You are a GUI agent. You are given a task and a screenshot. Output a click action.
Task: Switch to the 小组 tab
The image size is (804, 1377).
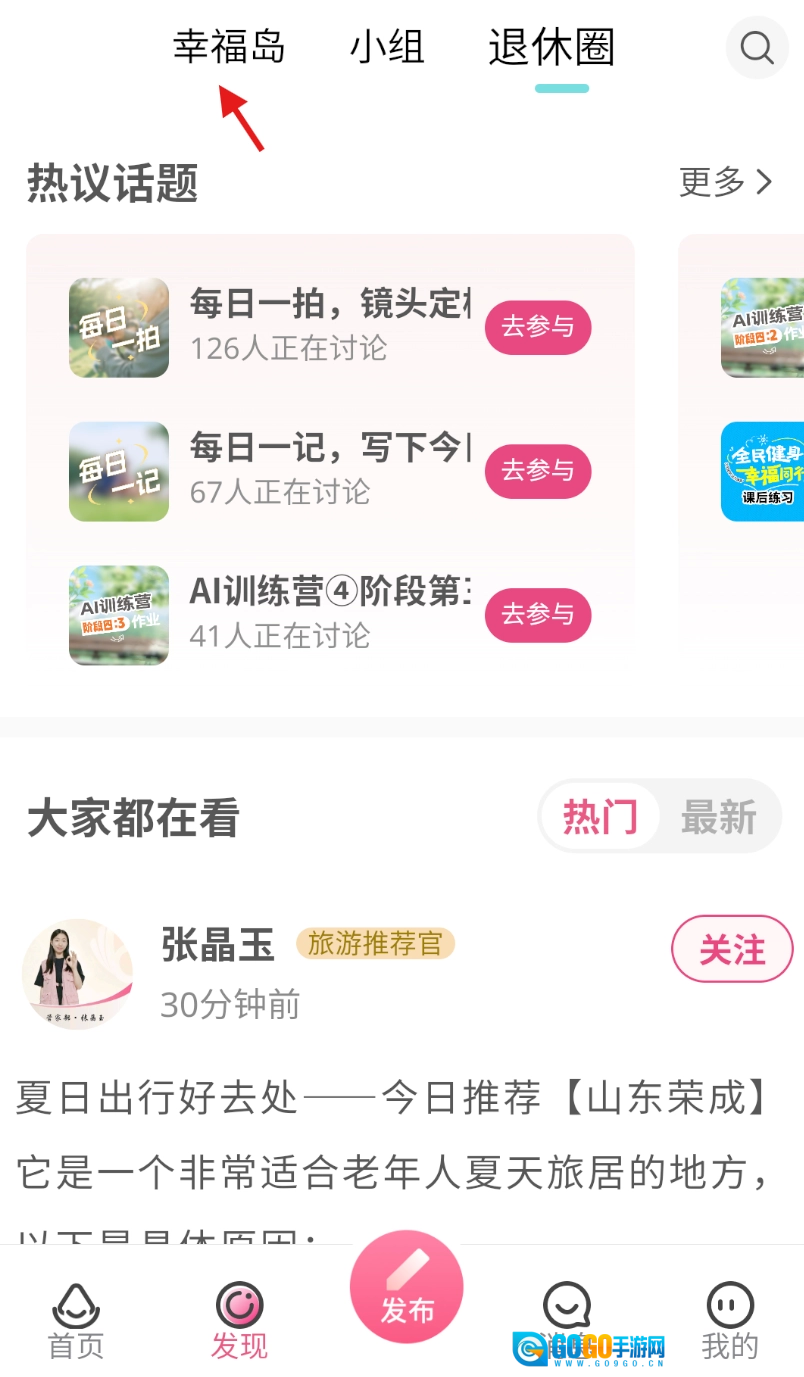coord(387,47)
